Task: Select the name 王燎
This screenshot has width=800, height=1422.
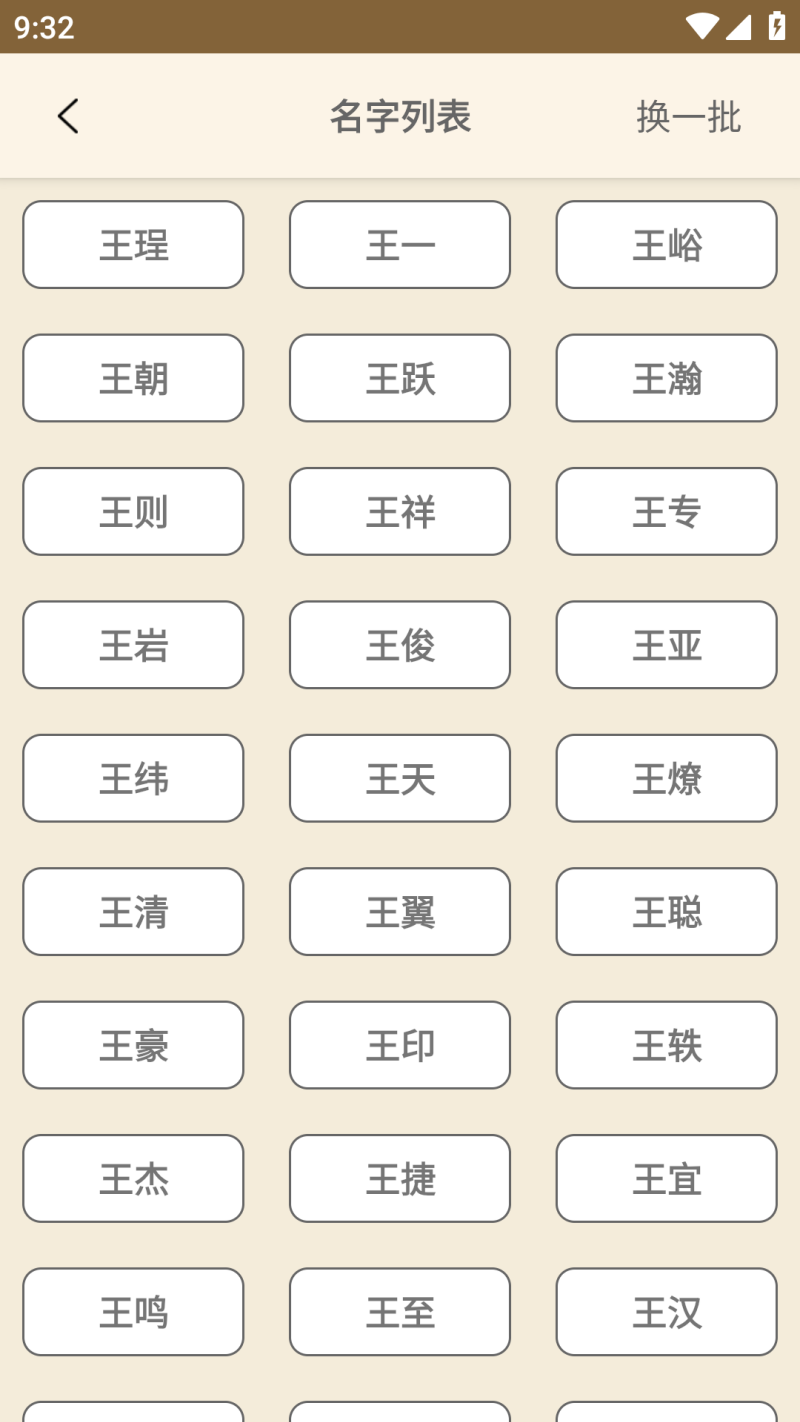Action: click(x=666, y=778)
